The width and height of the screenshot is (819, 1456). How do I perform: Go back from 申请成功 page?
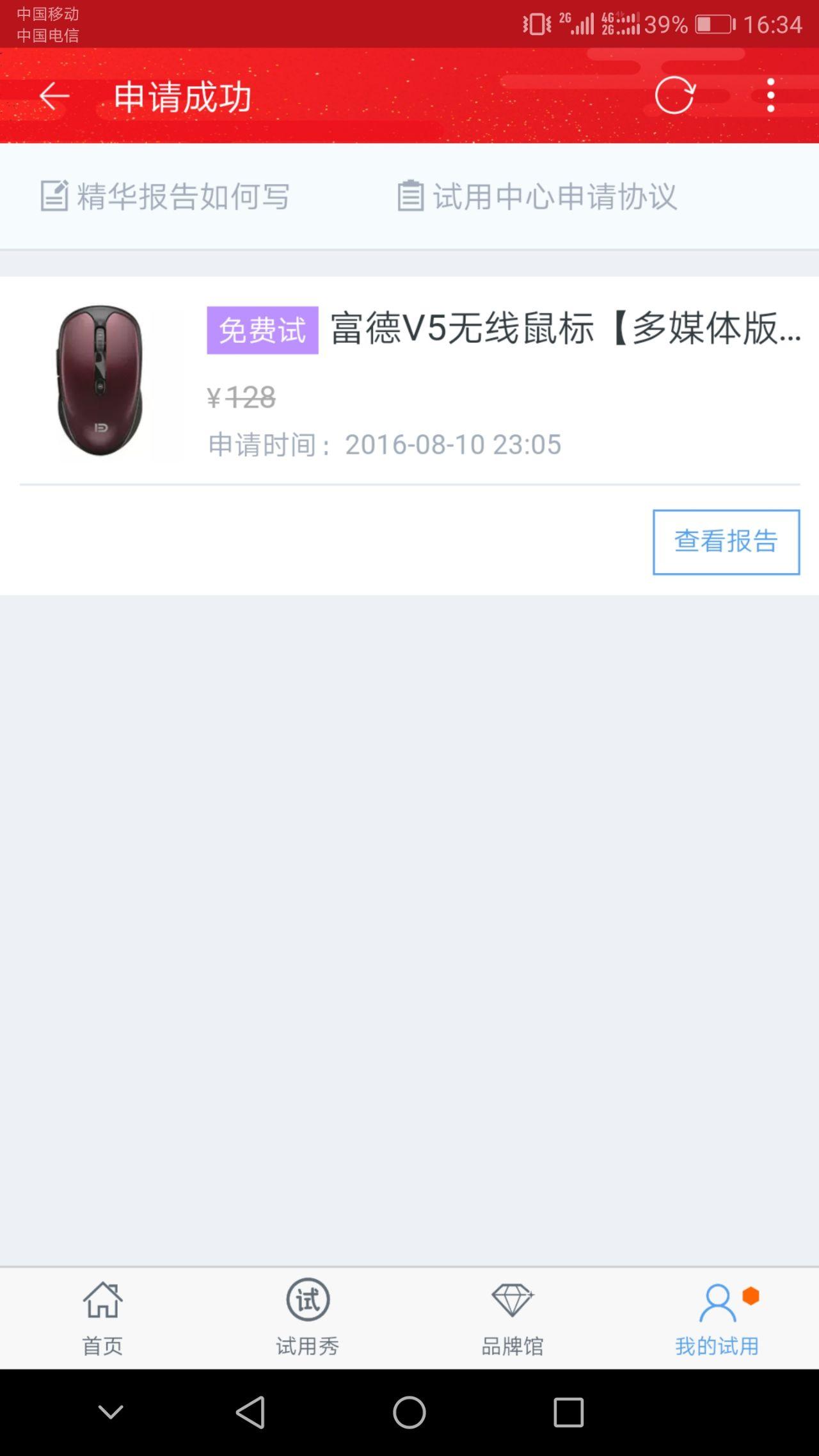[x=54, y=97]
